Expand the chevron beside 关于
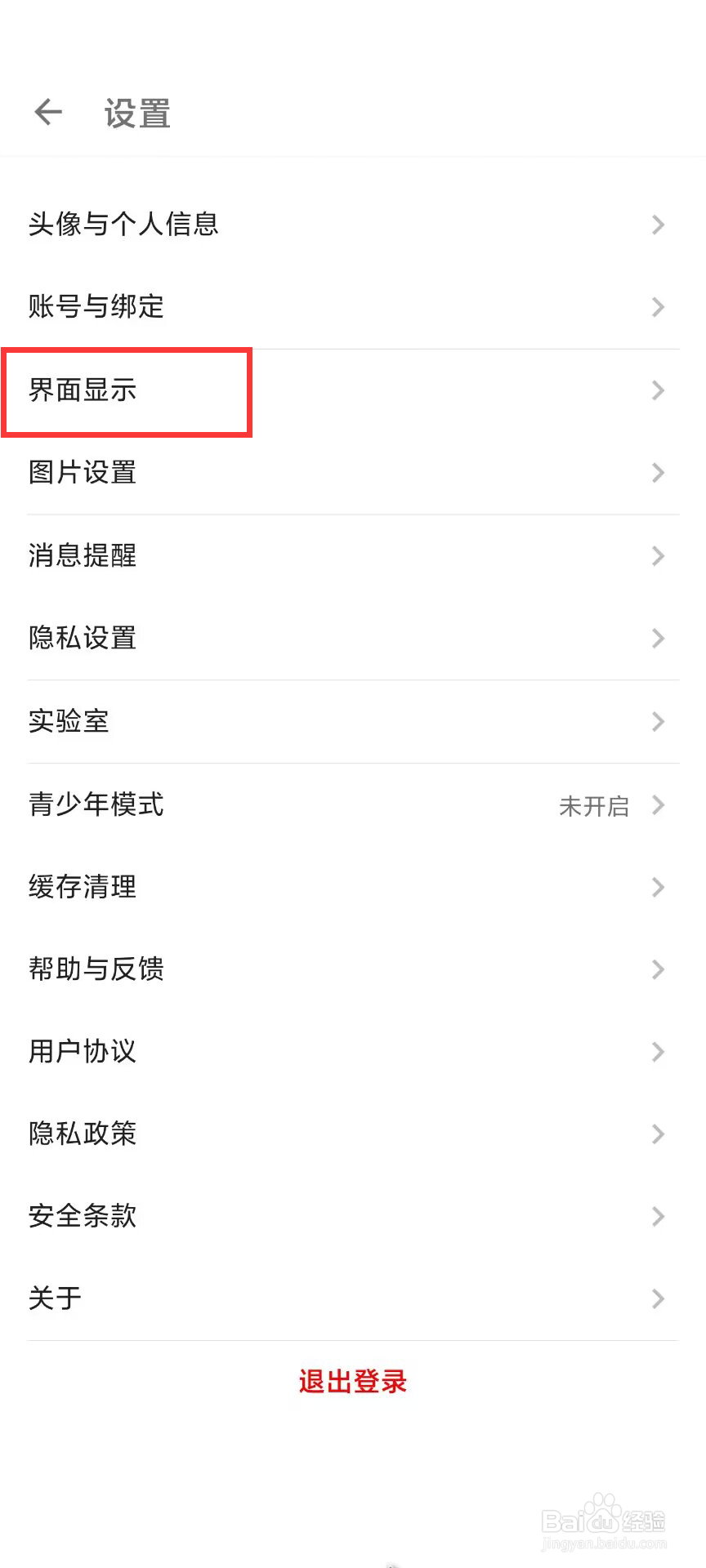 click(x=658, y=1298)
